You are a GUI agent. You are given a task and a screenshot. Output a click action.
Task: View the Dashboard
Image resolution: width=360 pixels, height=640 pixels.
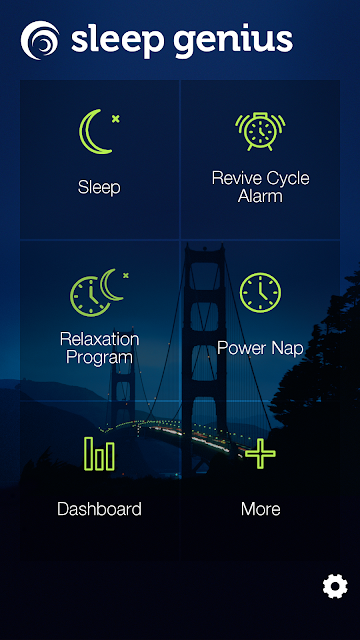pyautogui.click(x=100, y=480)
